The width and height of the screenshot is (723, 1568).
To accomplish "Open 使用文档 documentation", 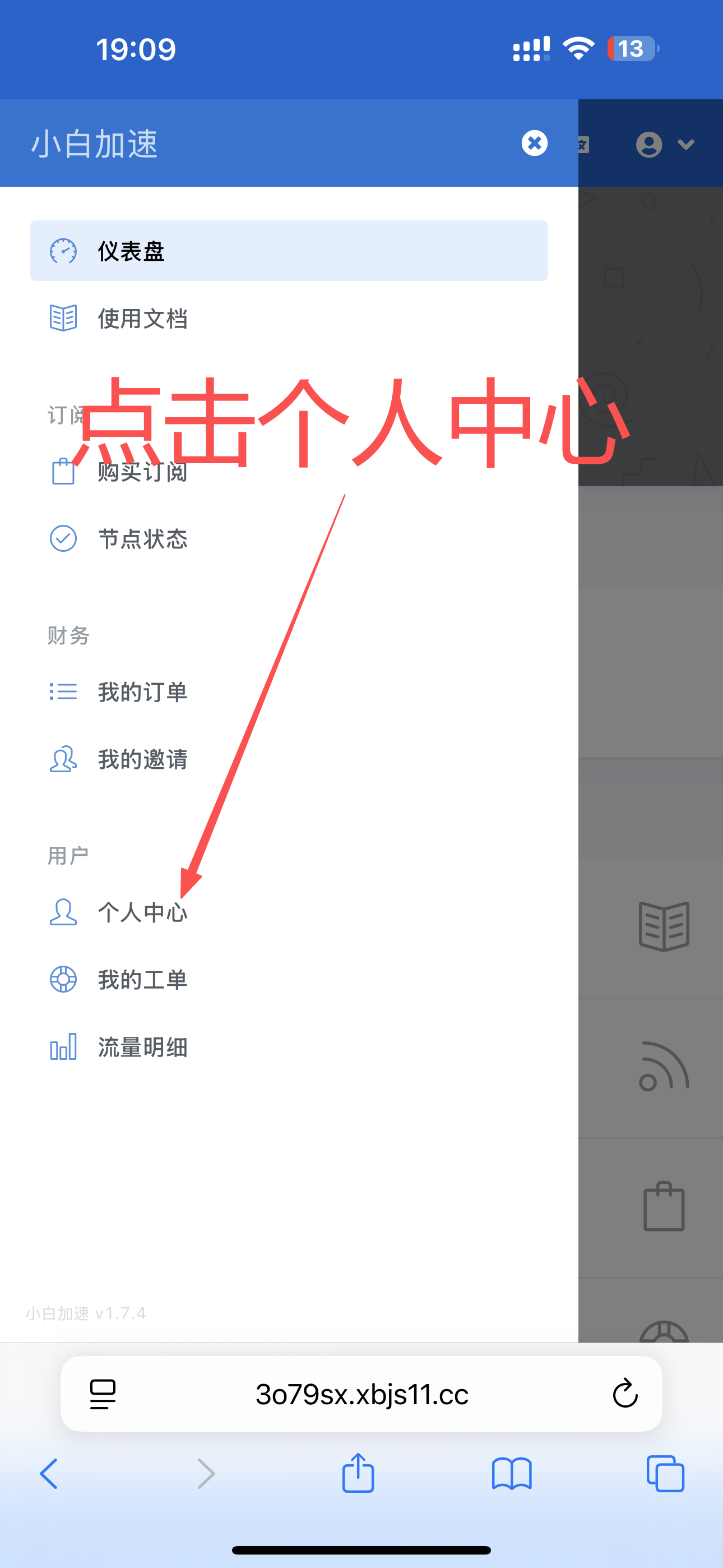I will pos(142,319).
